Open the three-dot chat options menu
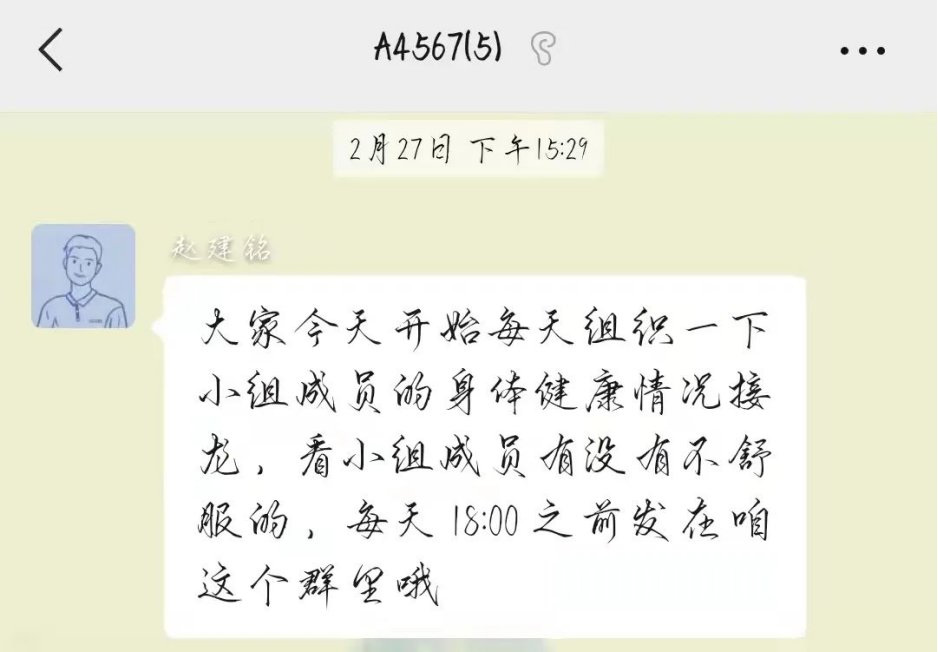Image resolution: width=938 pixels, height=652 pixels. [x=862, y=51]
